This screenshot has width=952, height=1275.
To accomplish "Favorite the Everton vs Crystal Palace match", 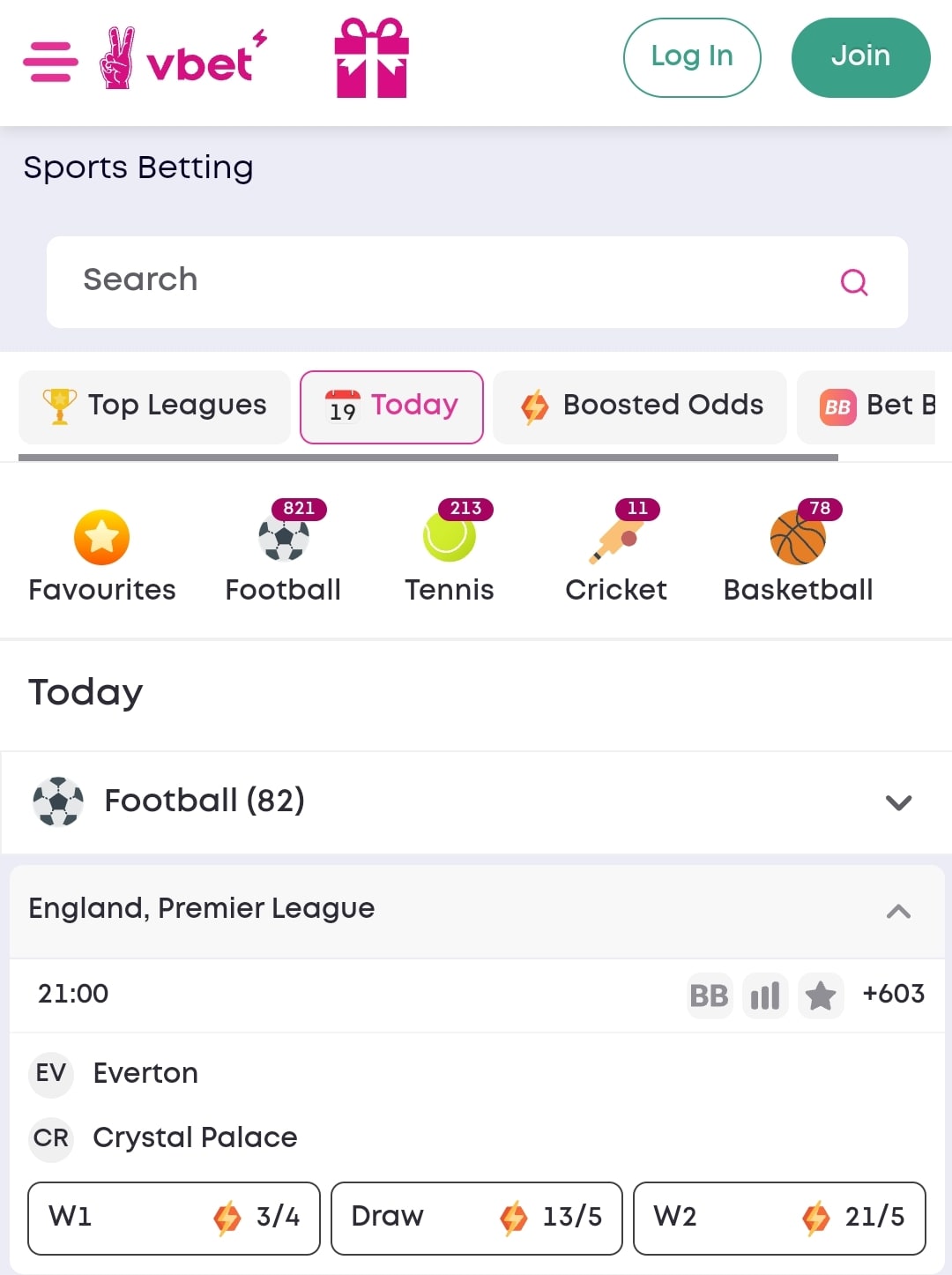I will (822, 995).
